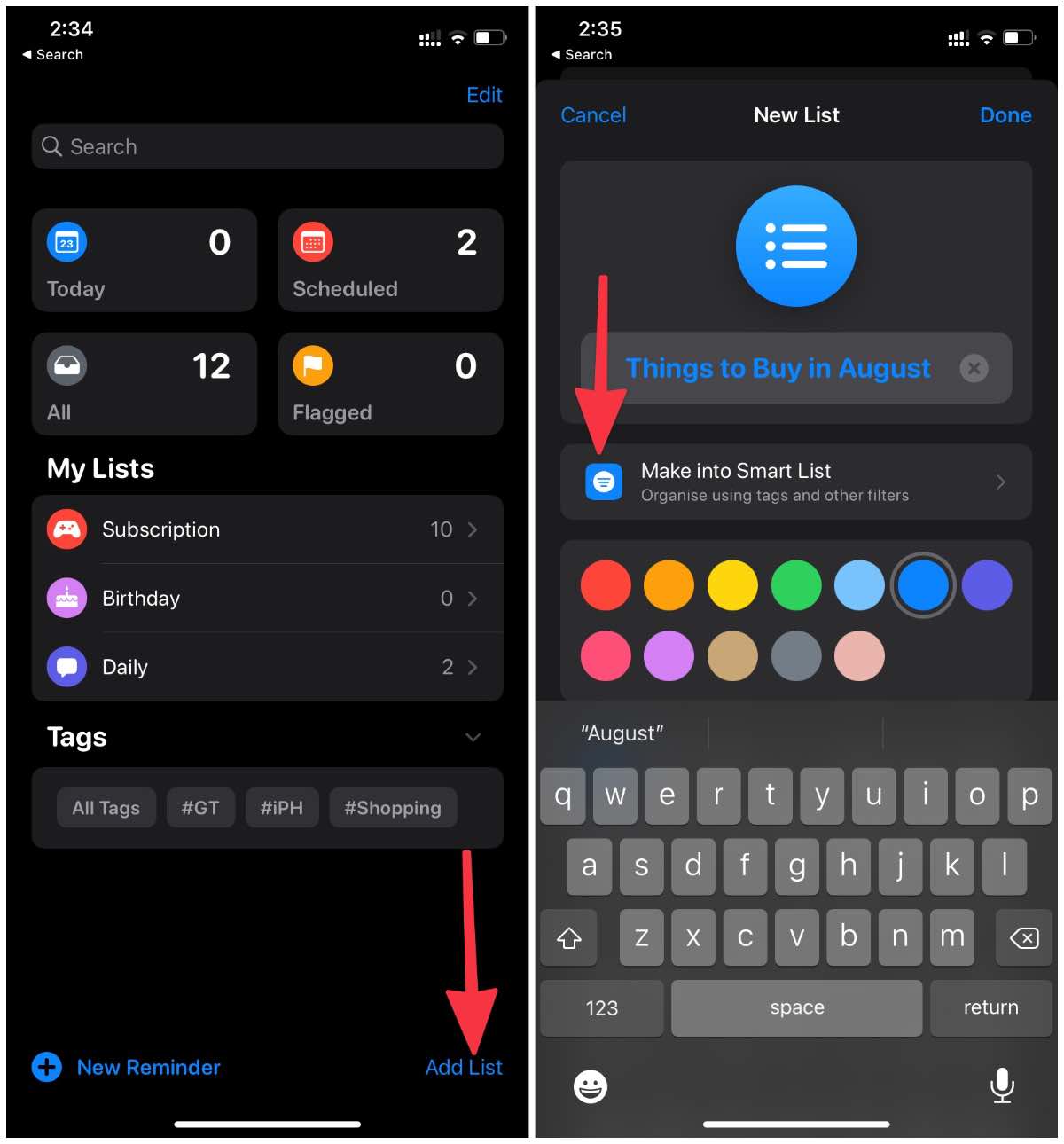
Task: Open the Scheduled reminders card
Action: click(390, 261)
